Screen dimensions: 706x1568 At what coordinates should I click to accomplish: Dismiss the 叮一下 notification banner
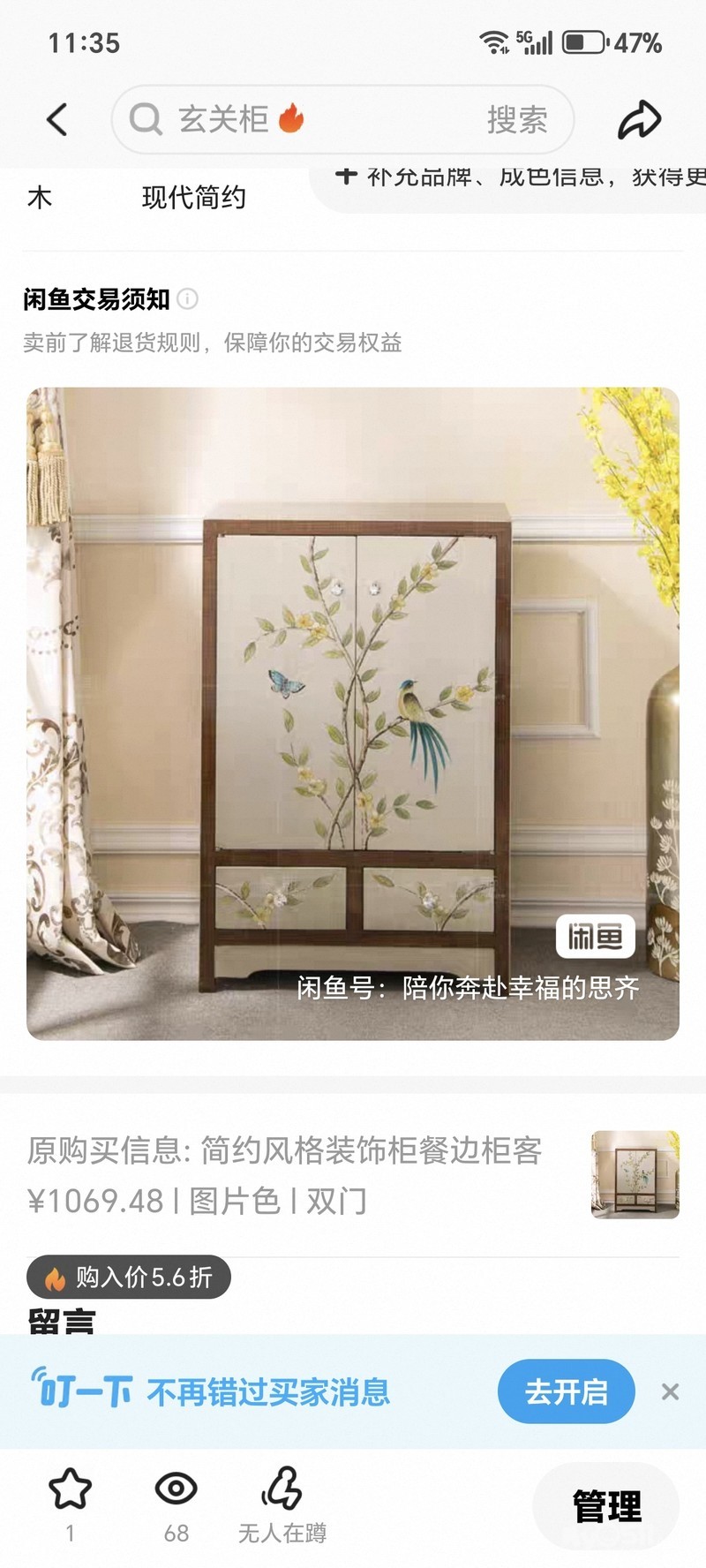coord(670,1391)
